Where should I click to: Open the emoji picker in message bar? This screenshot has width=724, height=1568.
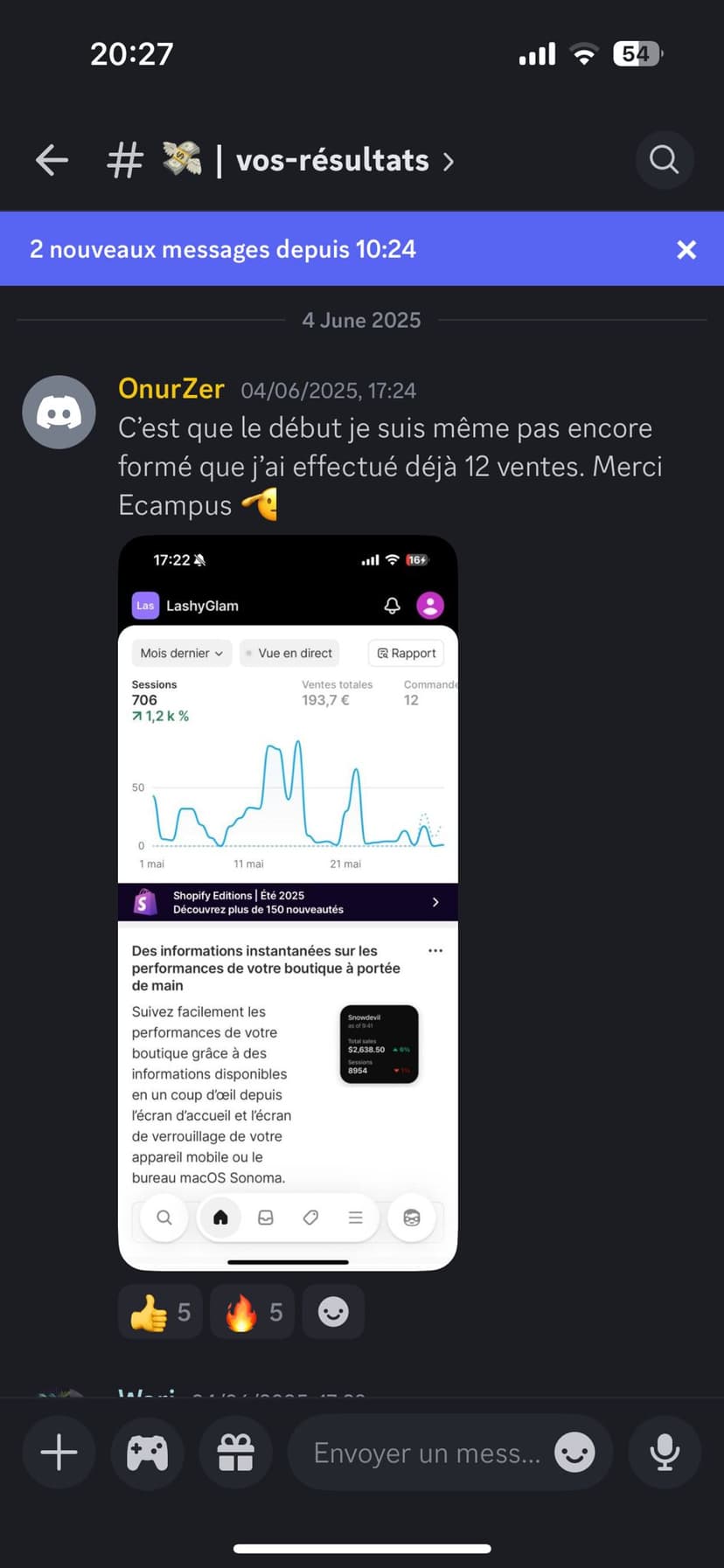[x=574, y=1452]
